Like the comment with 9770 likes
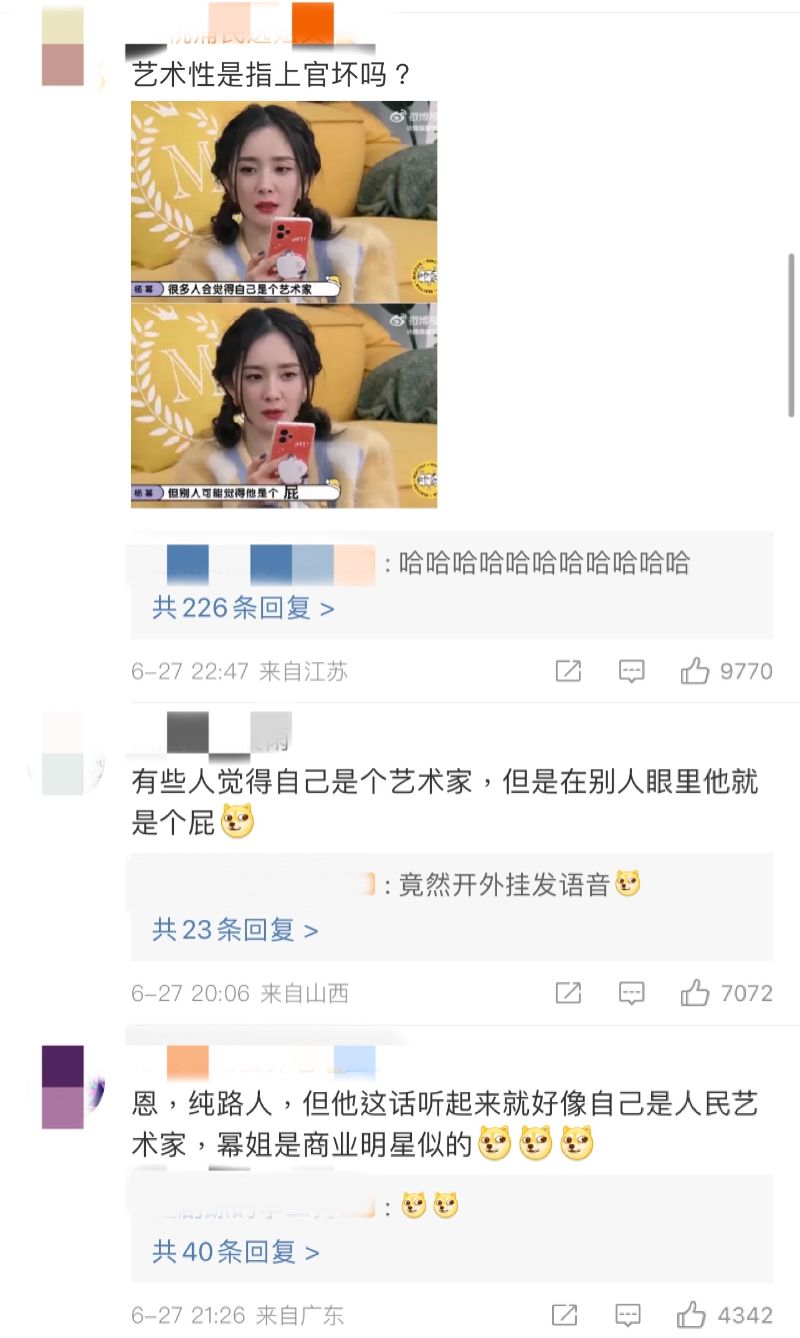This screenshot has height=1338, width=800. 695,672
